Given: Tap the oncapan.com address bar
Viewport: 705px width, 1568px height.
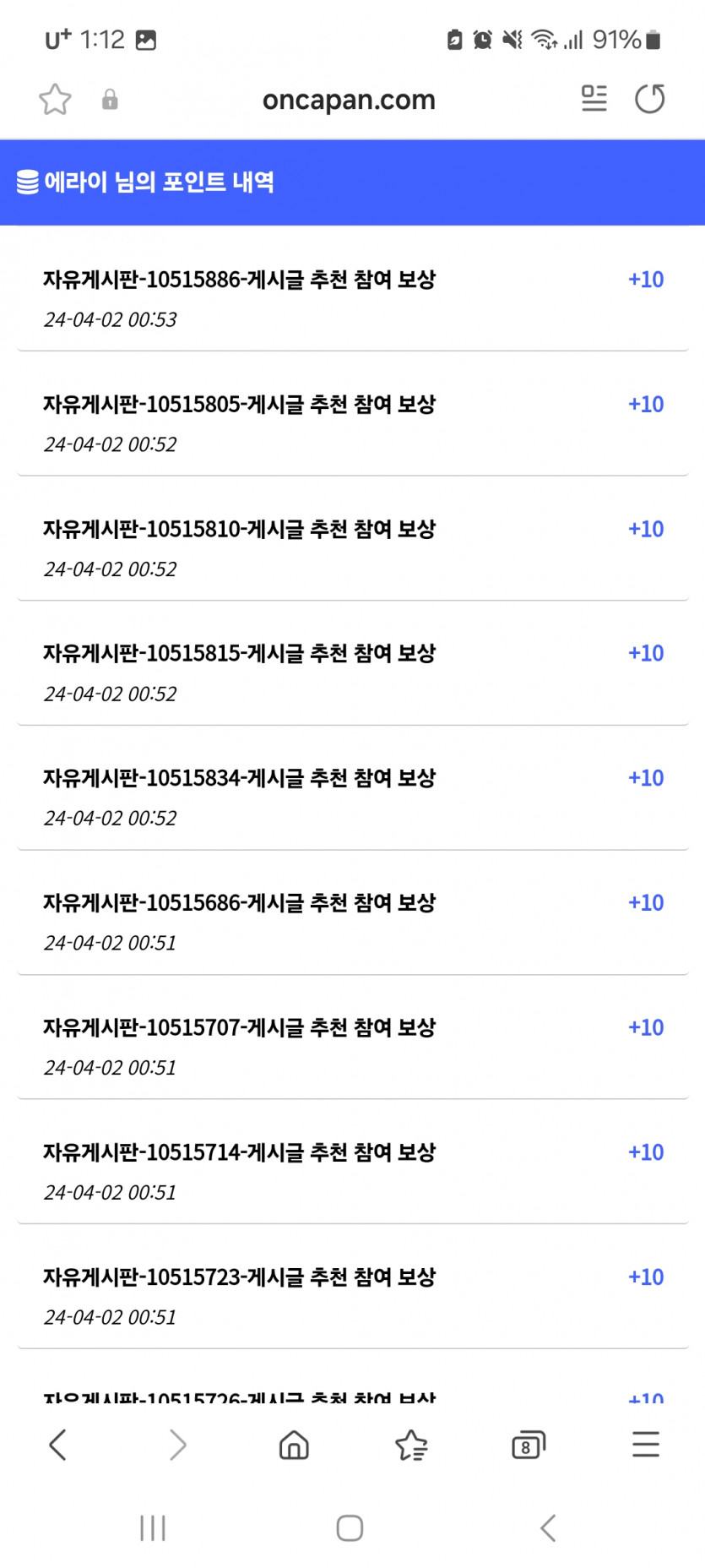Looking at the screenshot, I should (349, 100).
